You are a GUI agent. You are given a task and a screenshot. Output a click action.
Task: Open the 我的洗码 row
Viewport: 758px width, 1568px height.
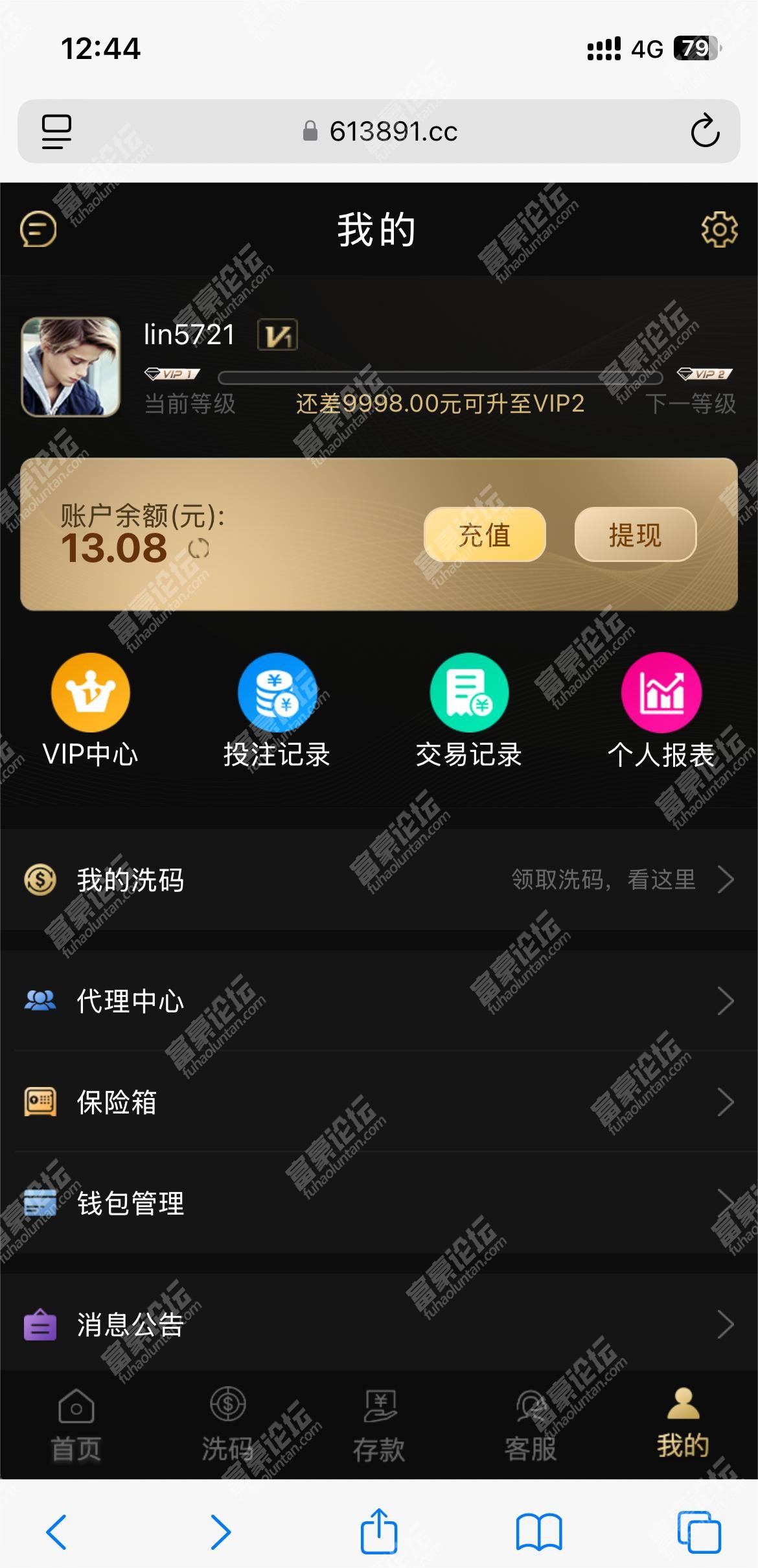(379, 880)
